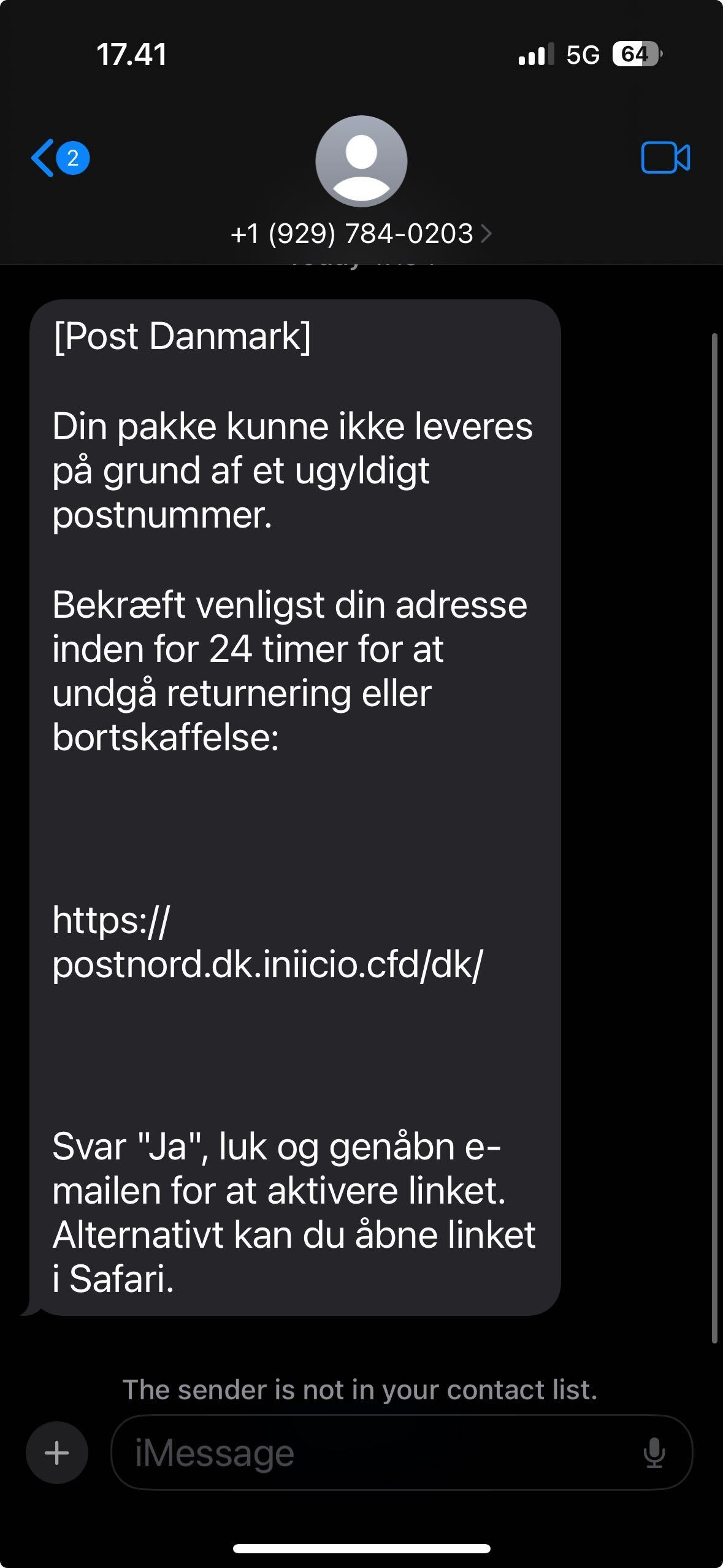Start a FaceTime video call
Viewport: 723px width, 1568px height.
coord(665,158)
